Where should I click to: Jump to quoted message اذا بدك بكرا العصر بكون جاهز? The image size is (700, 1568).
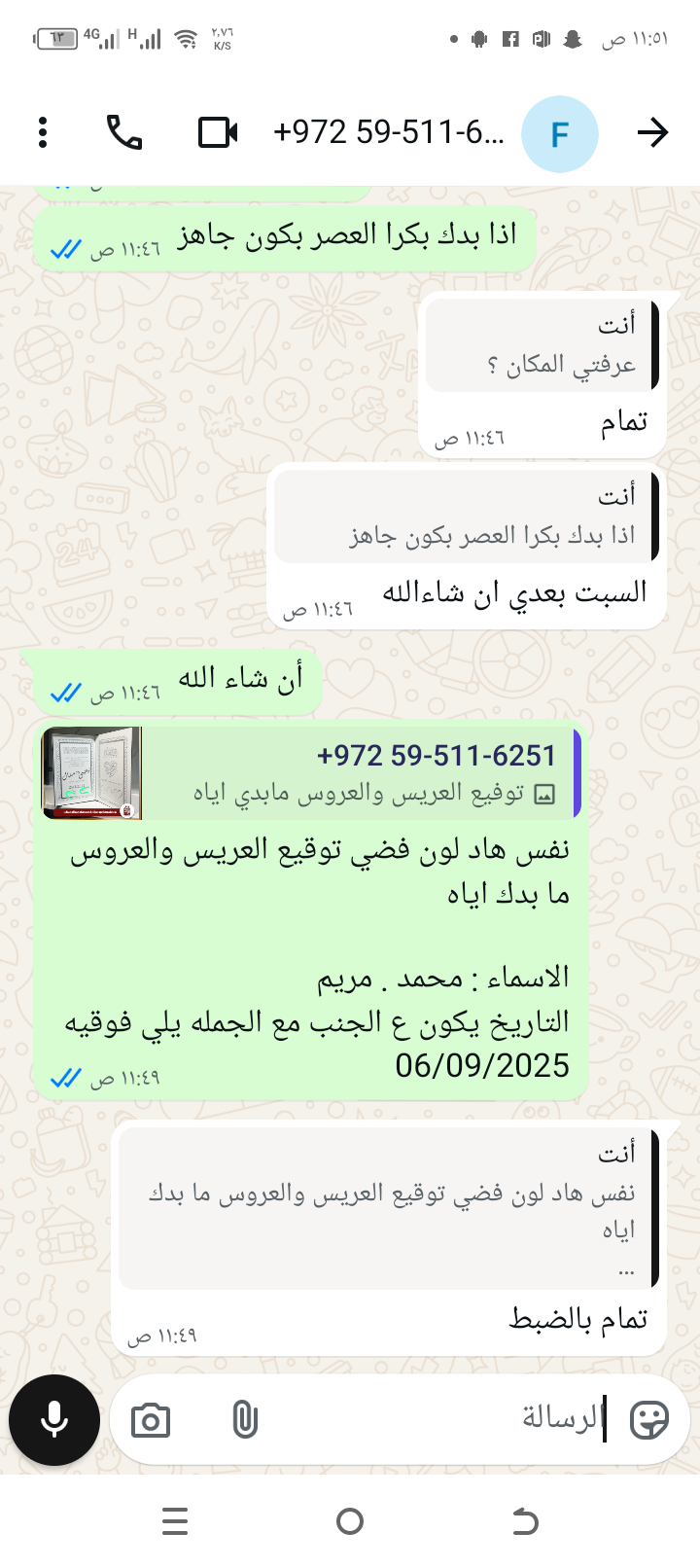click(x=467, y=517)
